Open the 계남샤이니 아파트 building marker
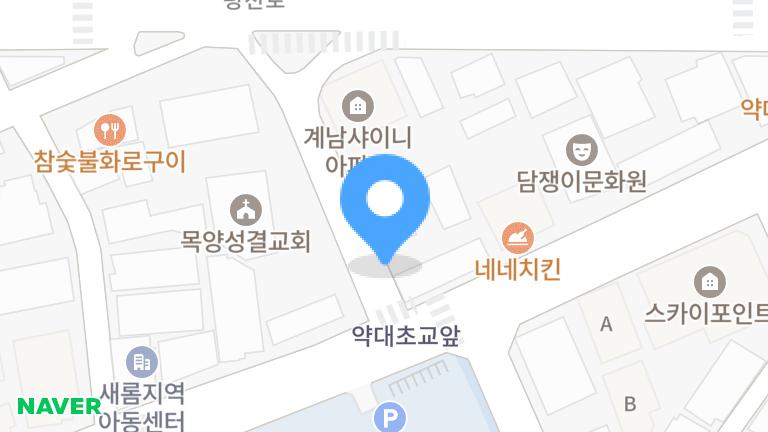 (357, 103)
